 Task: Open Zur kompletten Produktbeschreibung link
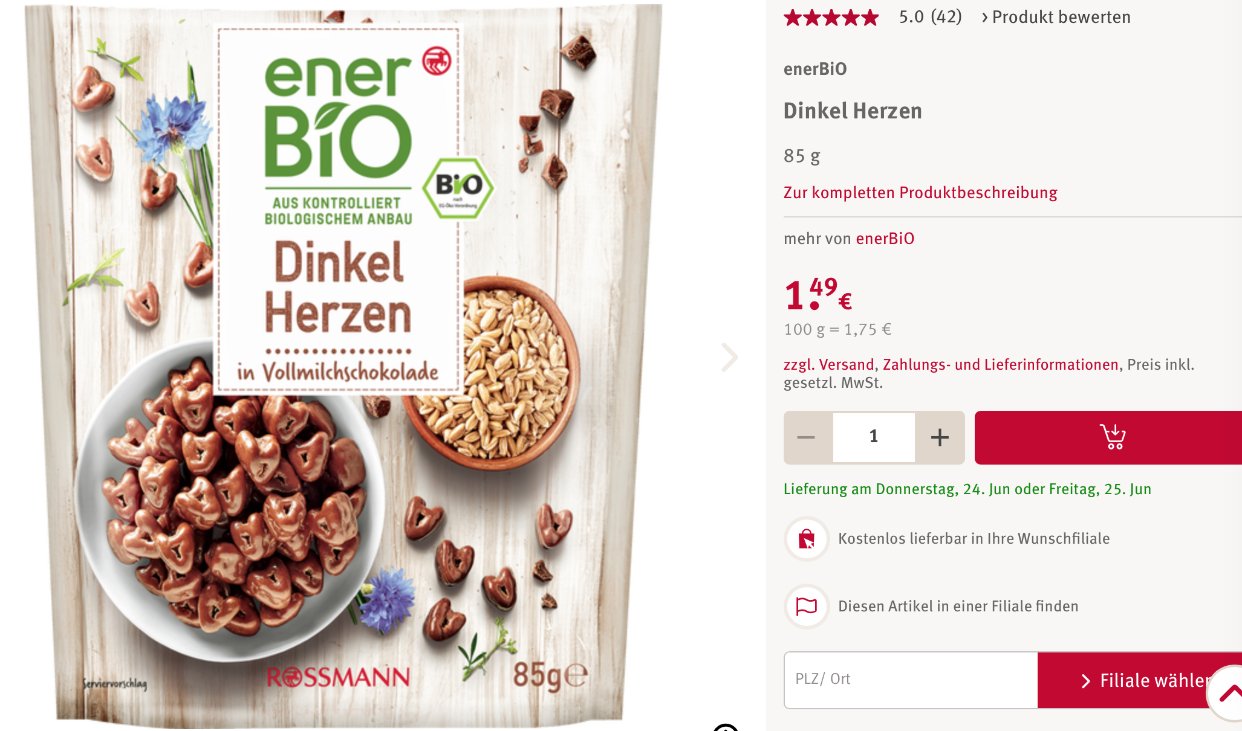click(920, 192)
